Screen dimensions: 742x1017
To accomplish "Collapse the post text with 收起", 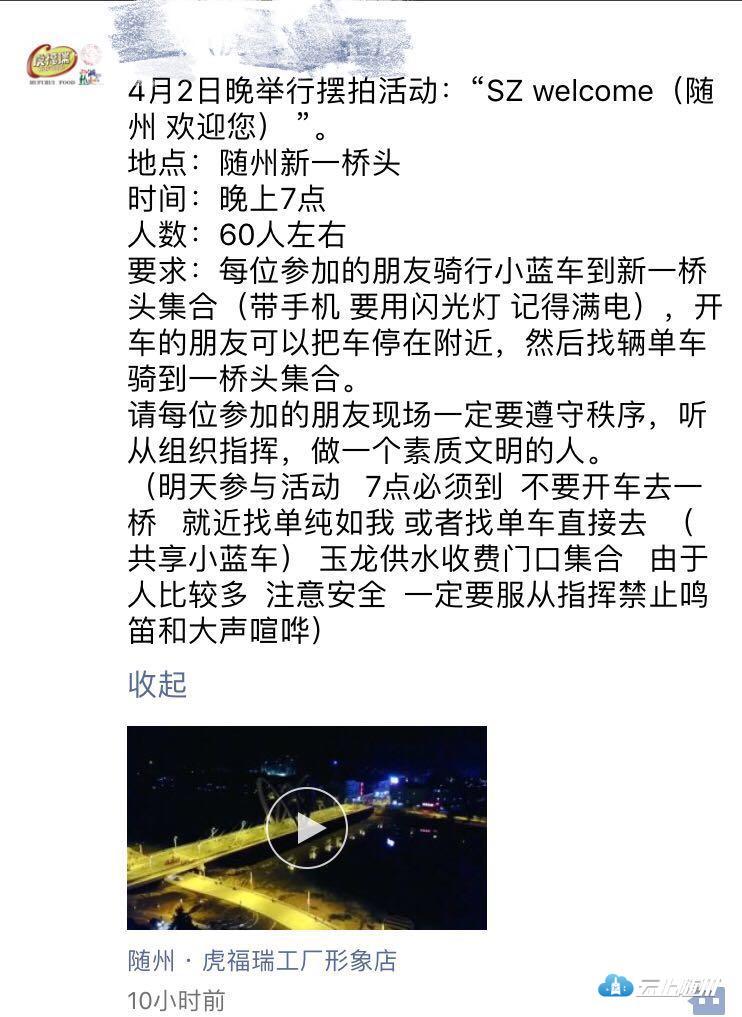I will point(157,685).
